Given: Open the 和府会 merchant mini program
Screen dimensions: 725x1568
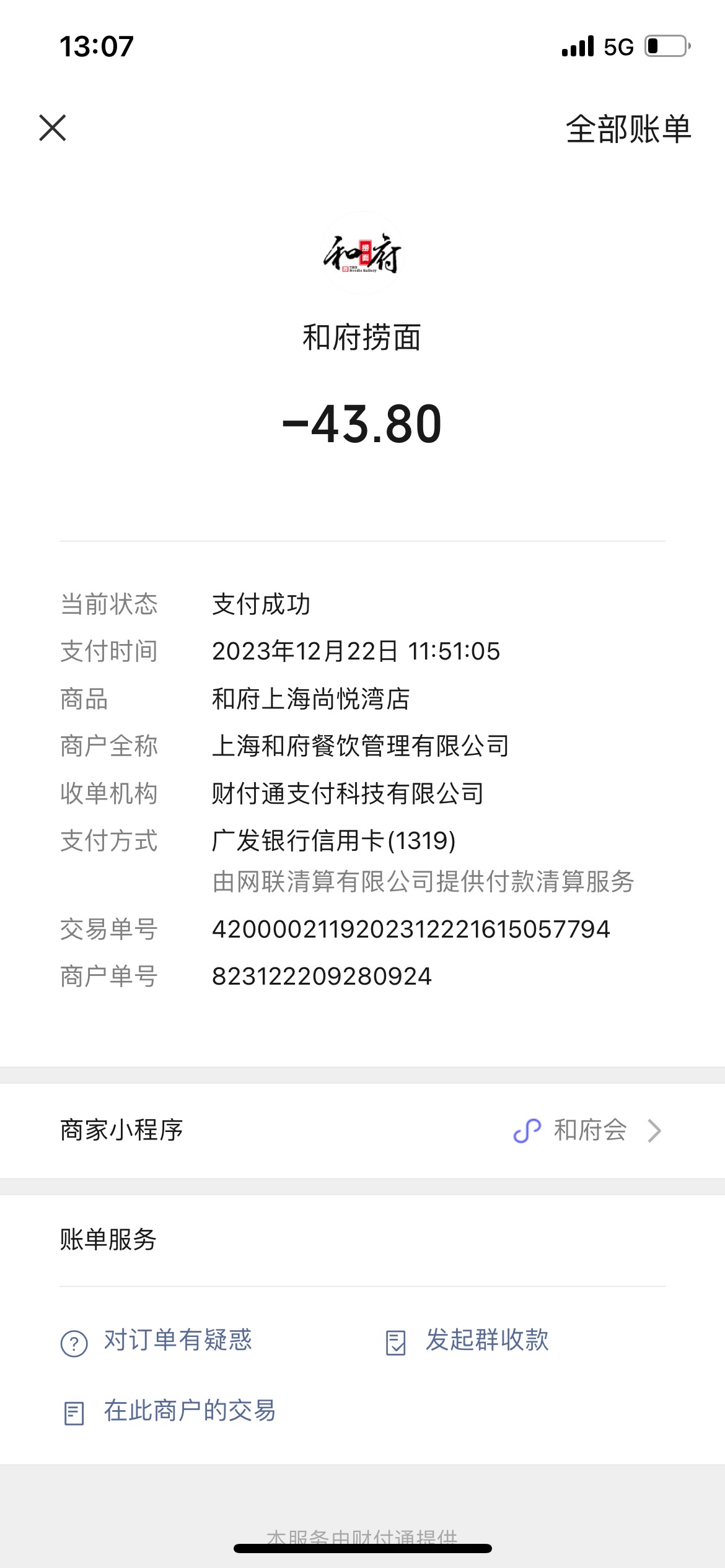Looking at the screenshot, I should [x=362, y=1130].
